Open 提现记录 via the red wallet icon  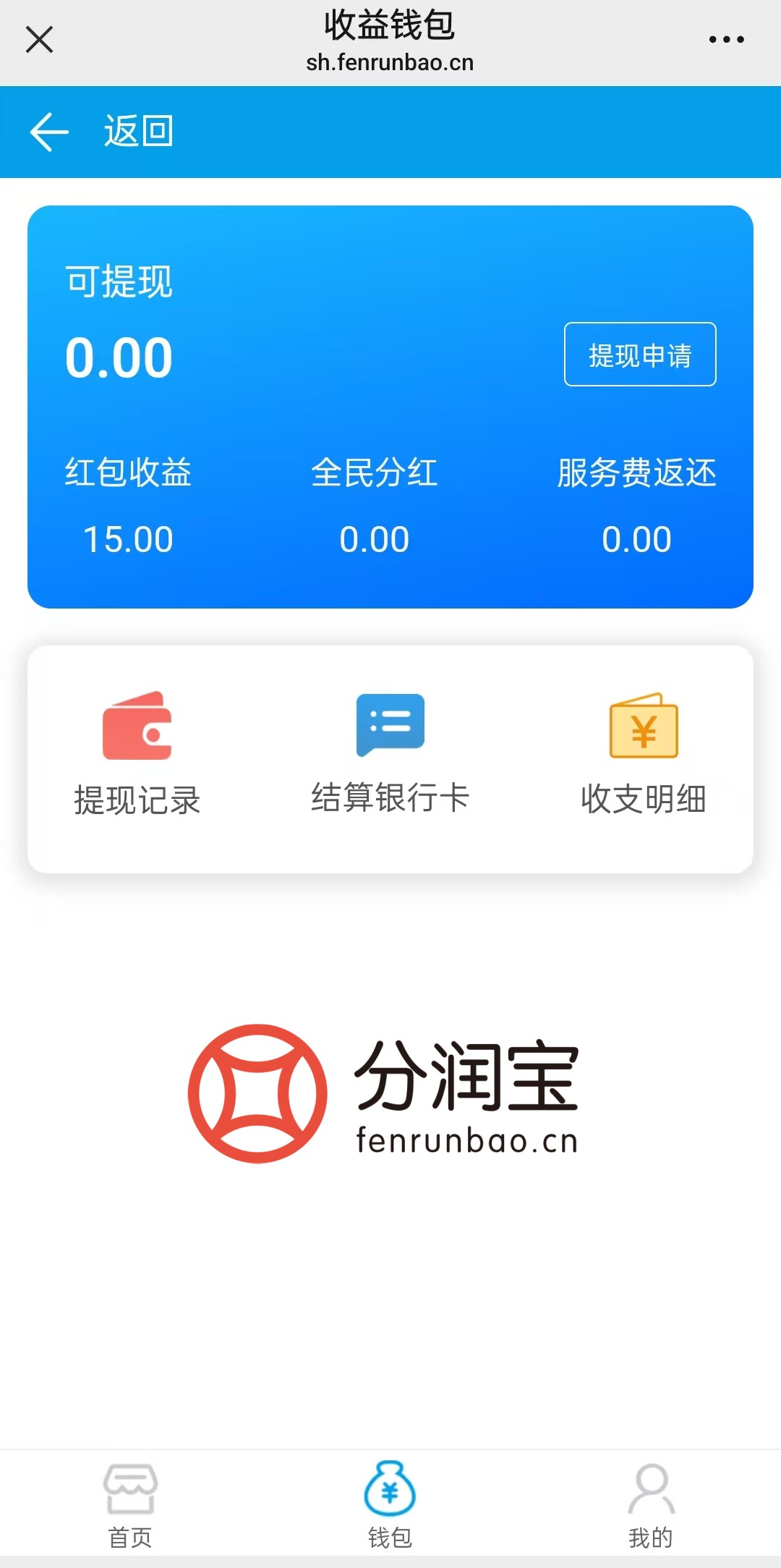(x=137, y=726)
